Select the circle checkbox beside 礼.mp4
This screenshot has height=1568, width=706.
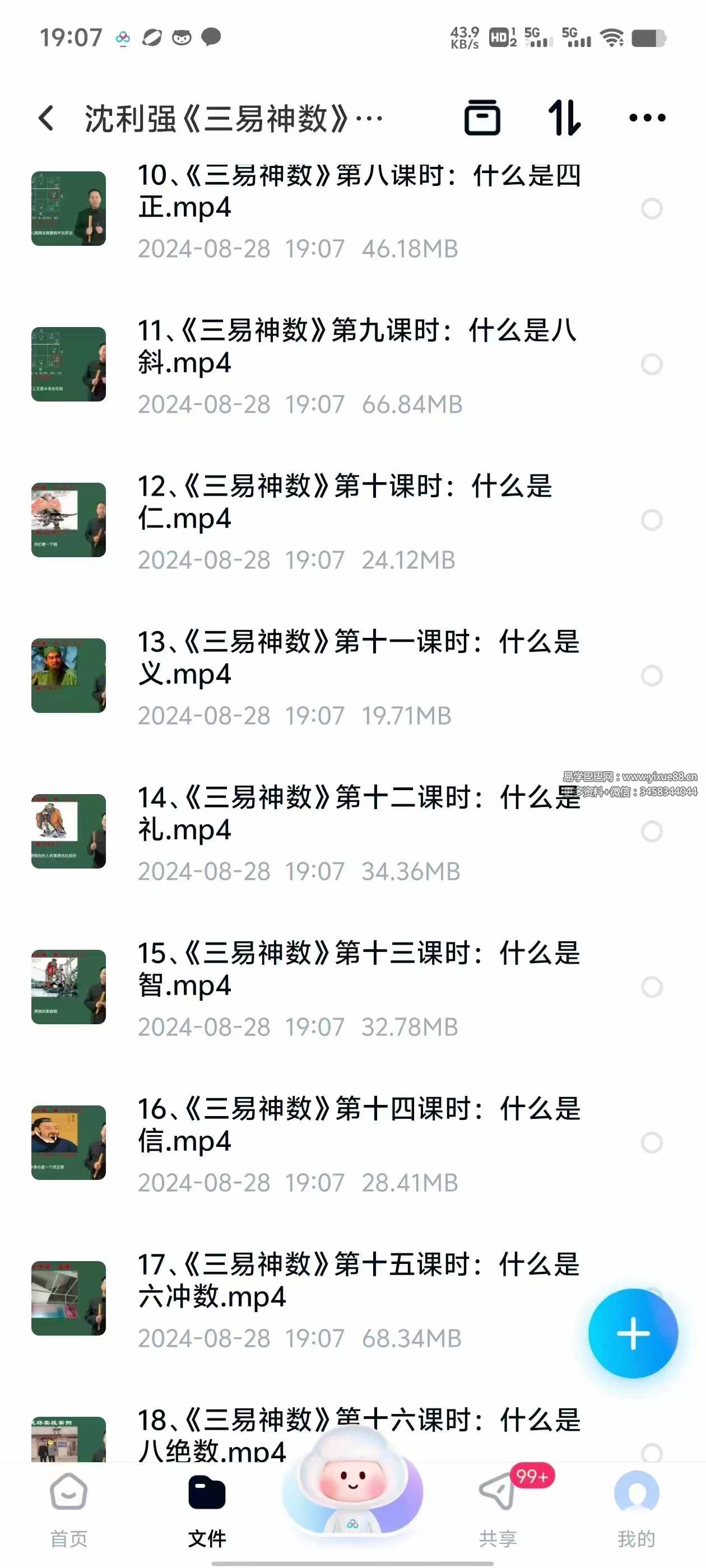pyautogui.click(x=652, y=833)
